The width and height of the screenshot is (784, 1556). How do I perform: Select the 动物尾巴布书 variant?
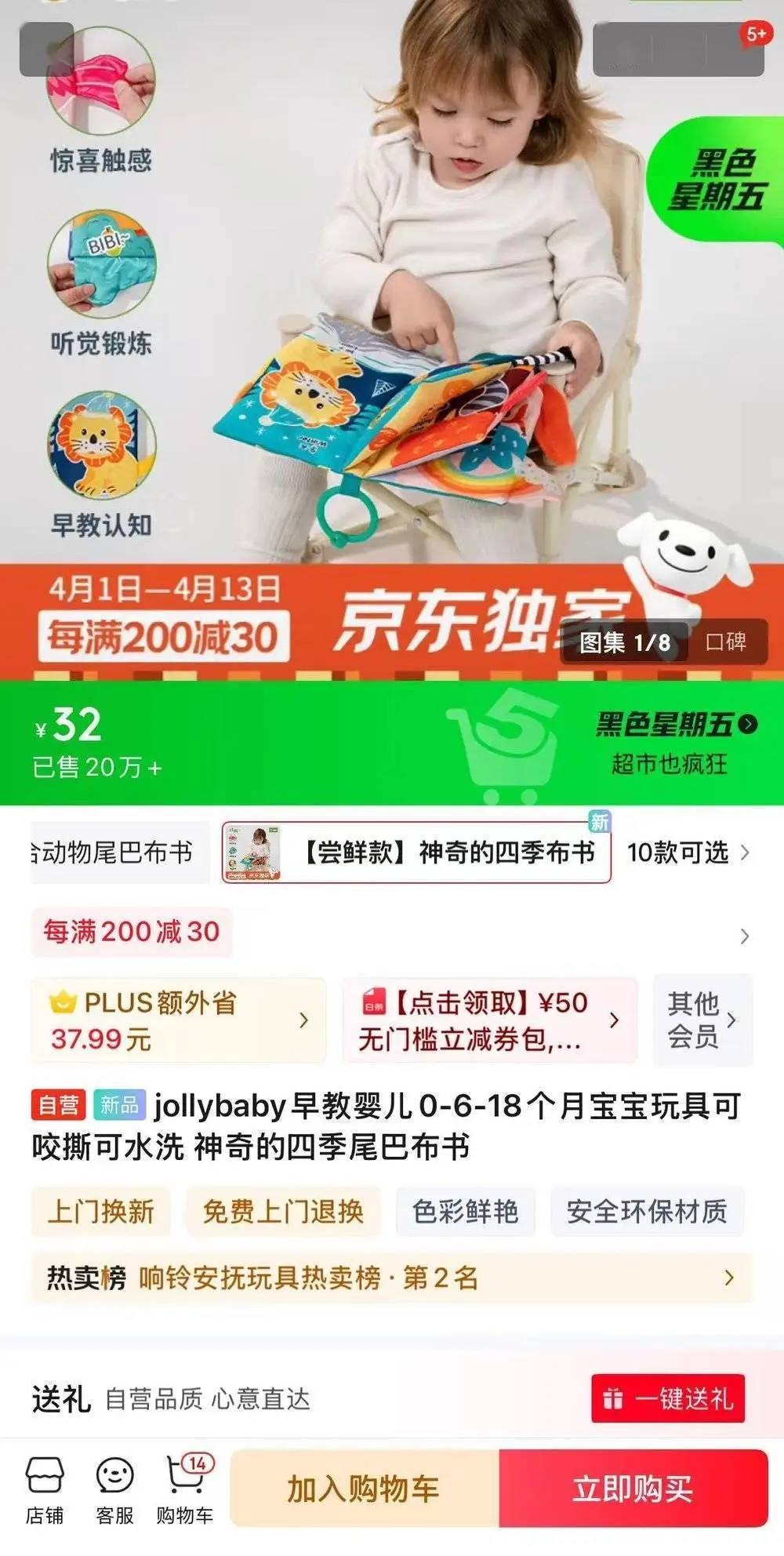tap(118, 853)
